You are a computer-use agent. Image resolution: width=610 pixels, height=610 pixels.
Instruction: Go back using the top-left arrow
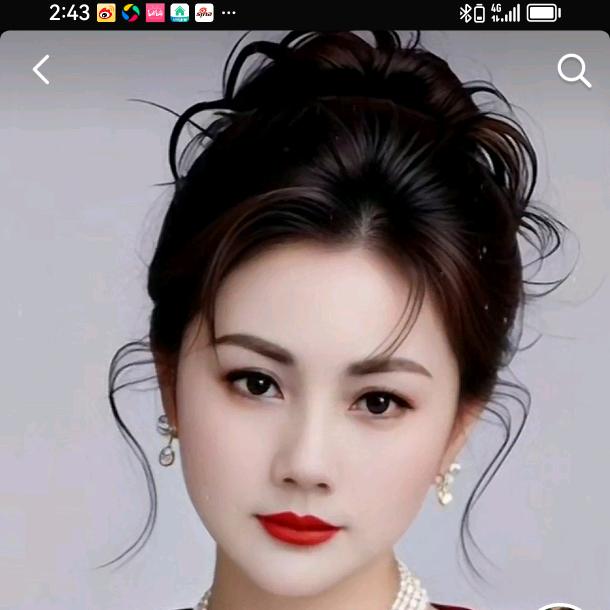(x=41, y=70)
